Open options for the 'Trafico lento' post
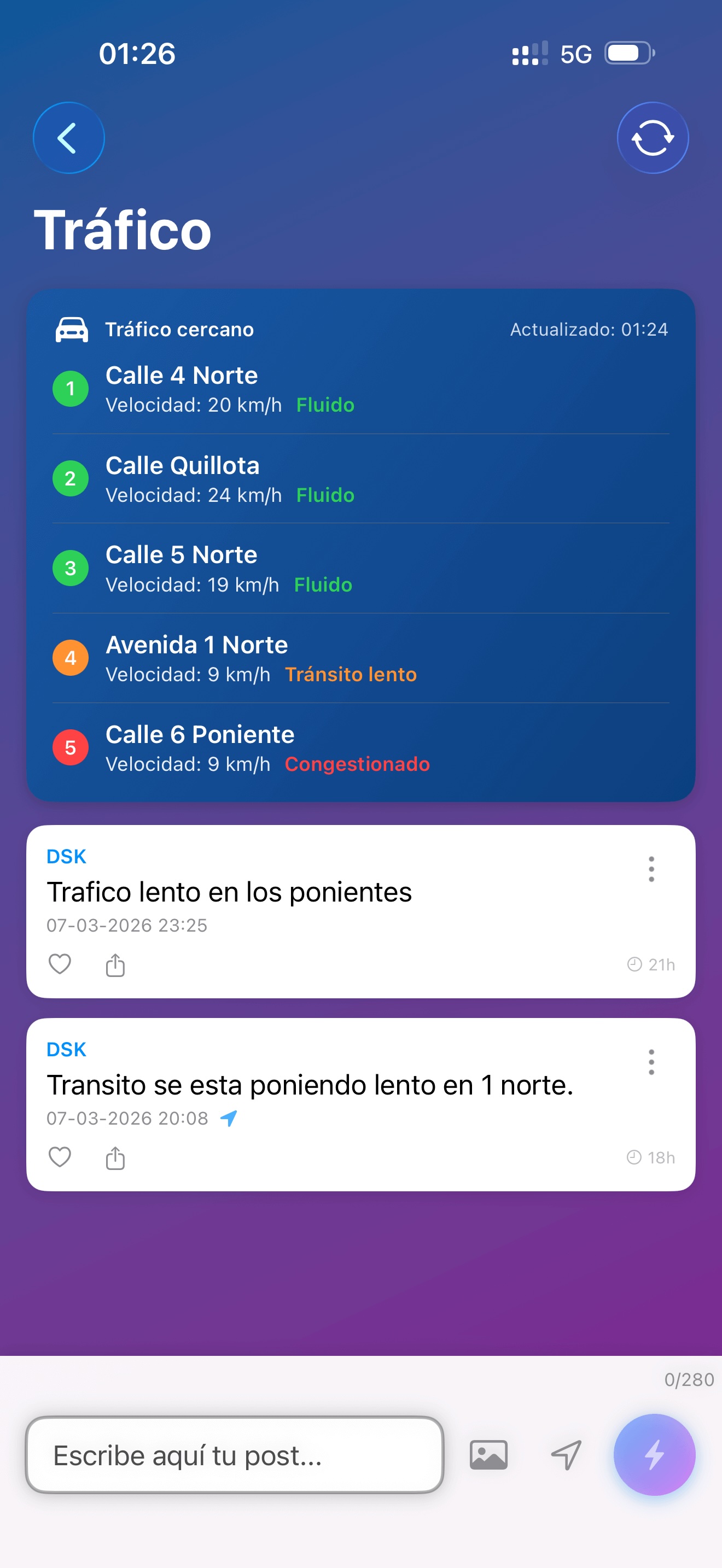 [x=651, y=869]
